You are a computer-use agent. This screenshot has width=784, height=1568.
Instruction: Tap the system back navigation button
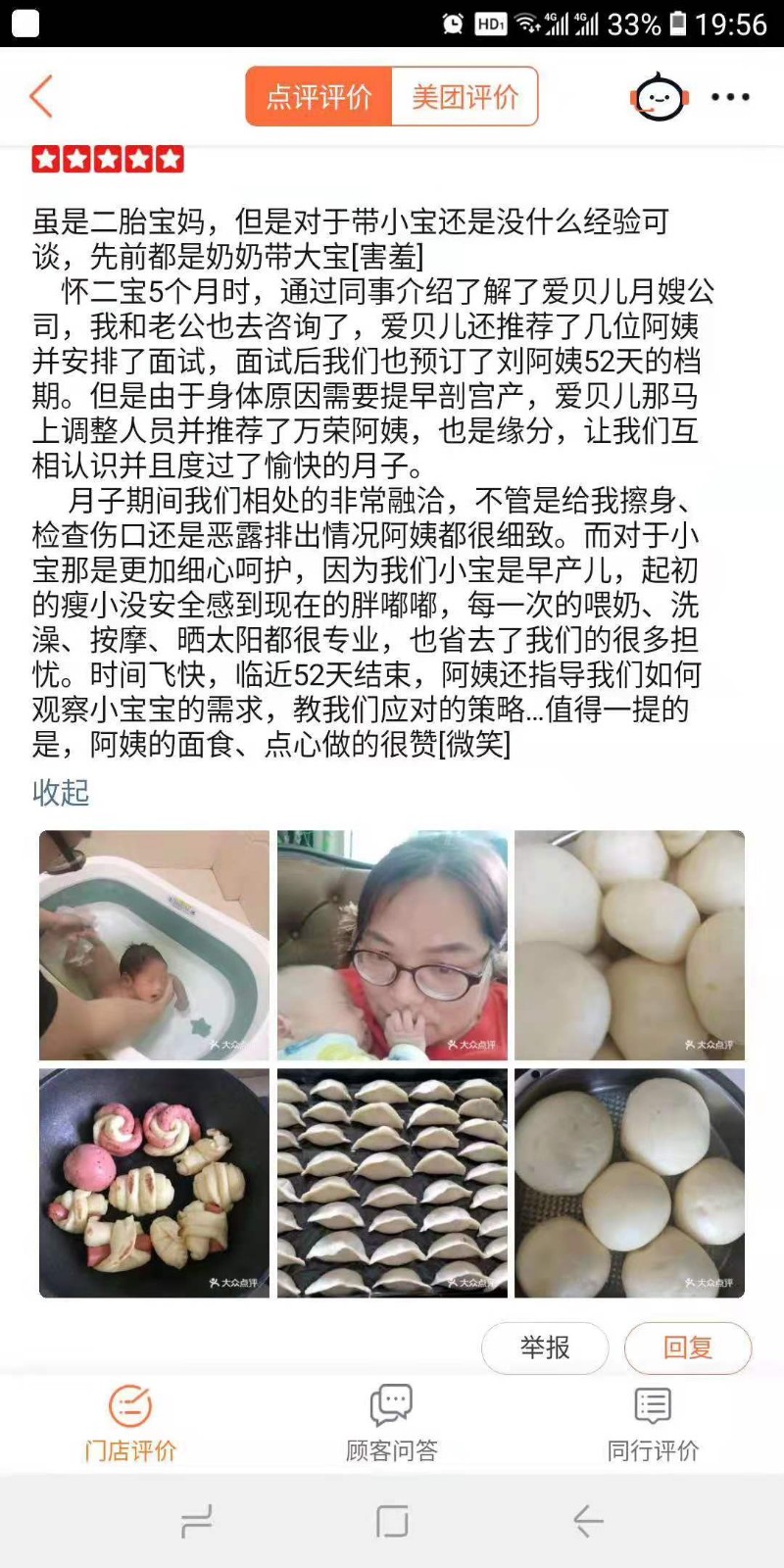pyautogui.click(x=588, y=1521)
